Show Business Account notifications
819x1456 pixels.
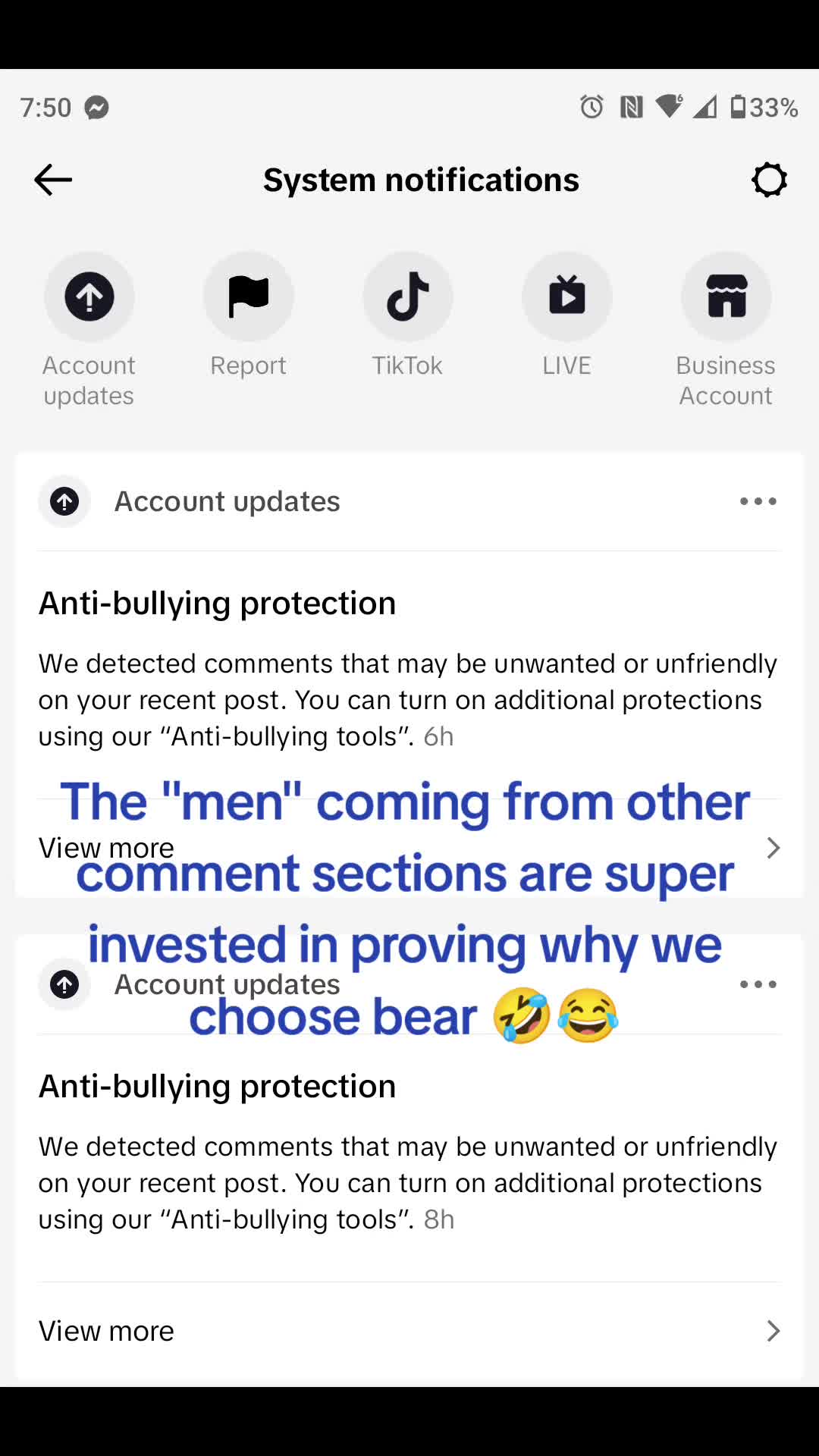click(x=726, y=297)
